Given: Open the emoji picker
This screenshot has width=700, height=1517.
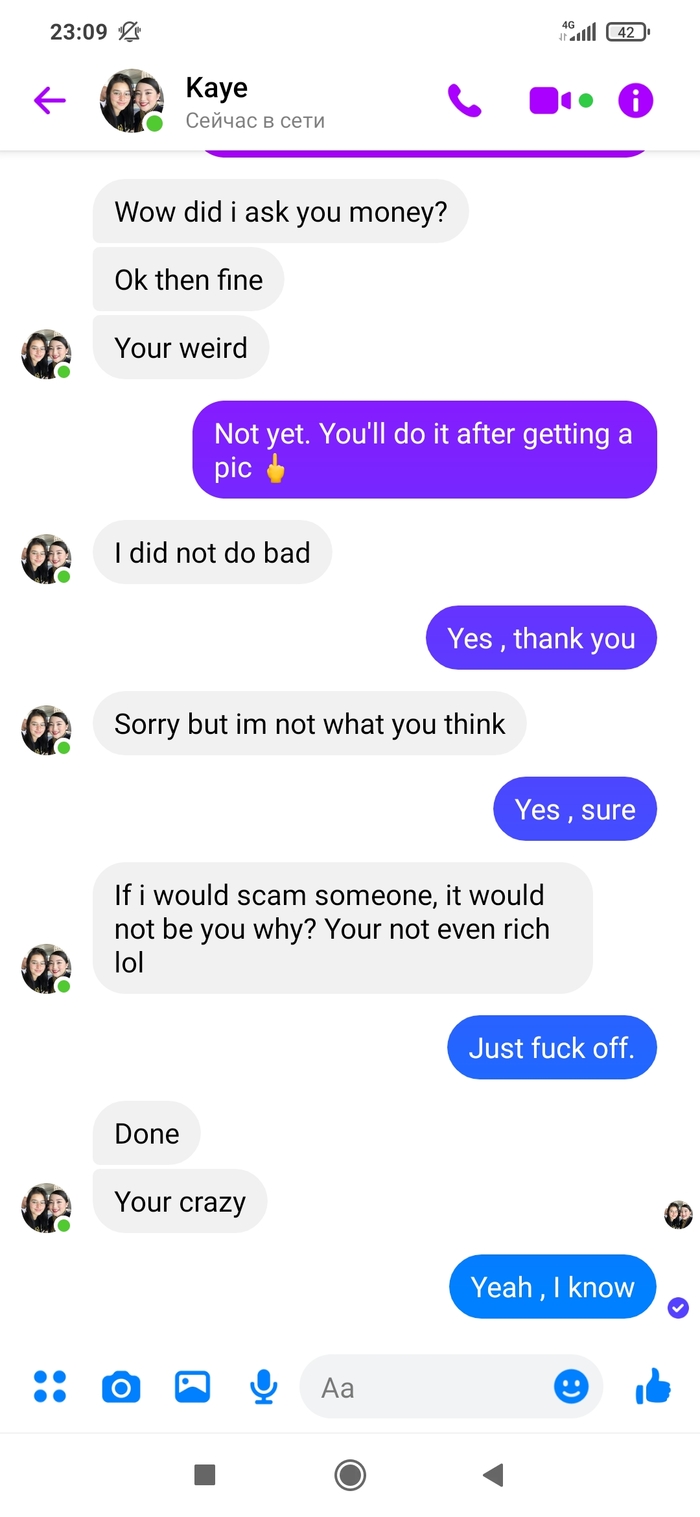Looking at the screenshot, I should click(x=571, y=1386).
